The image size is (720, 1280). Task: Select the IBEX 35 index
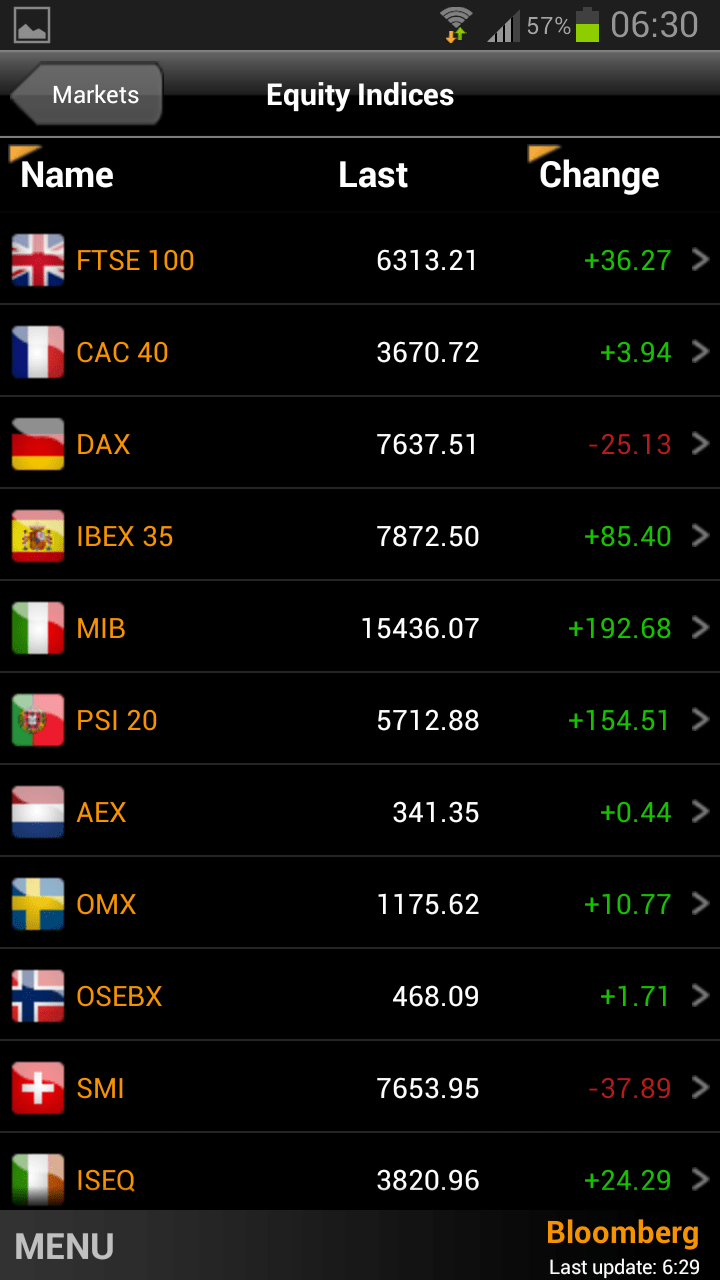pos(360,535)
